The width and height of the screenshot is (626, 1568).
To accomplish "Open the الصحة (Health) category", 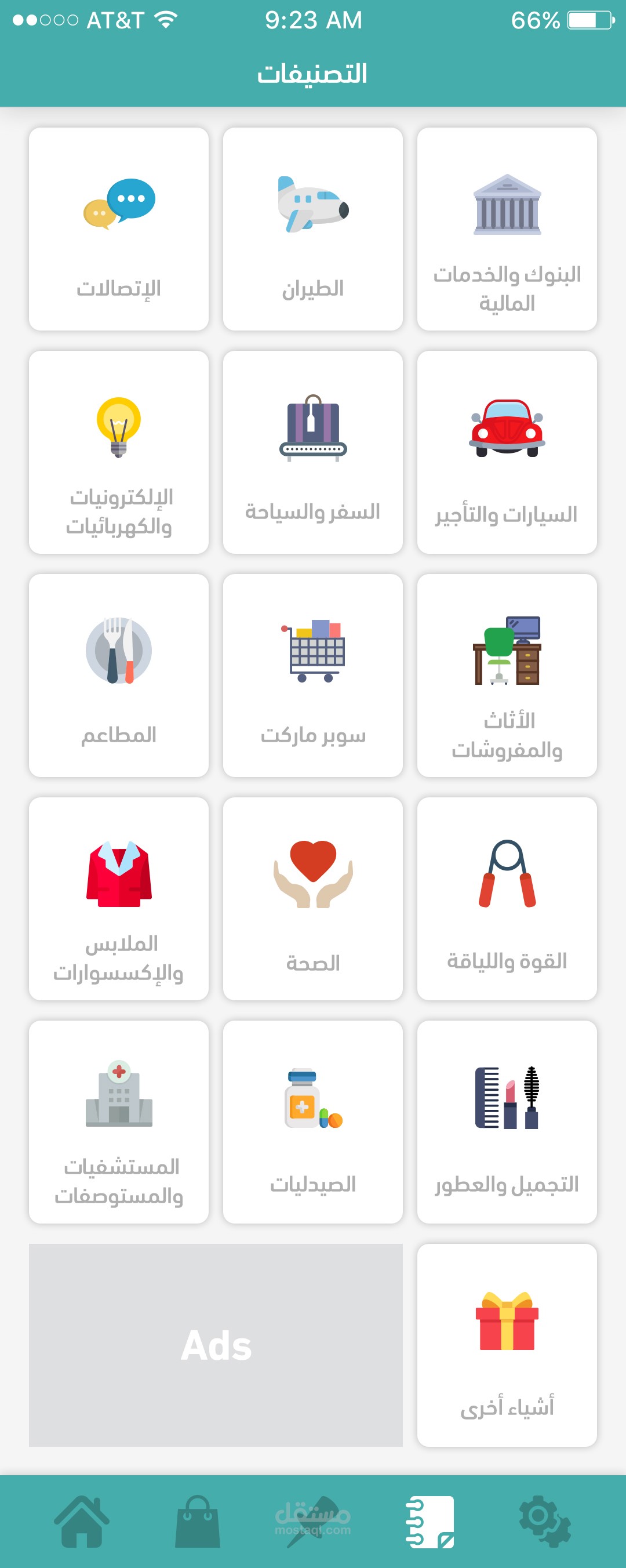I will 312,898.
